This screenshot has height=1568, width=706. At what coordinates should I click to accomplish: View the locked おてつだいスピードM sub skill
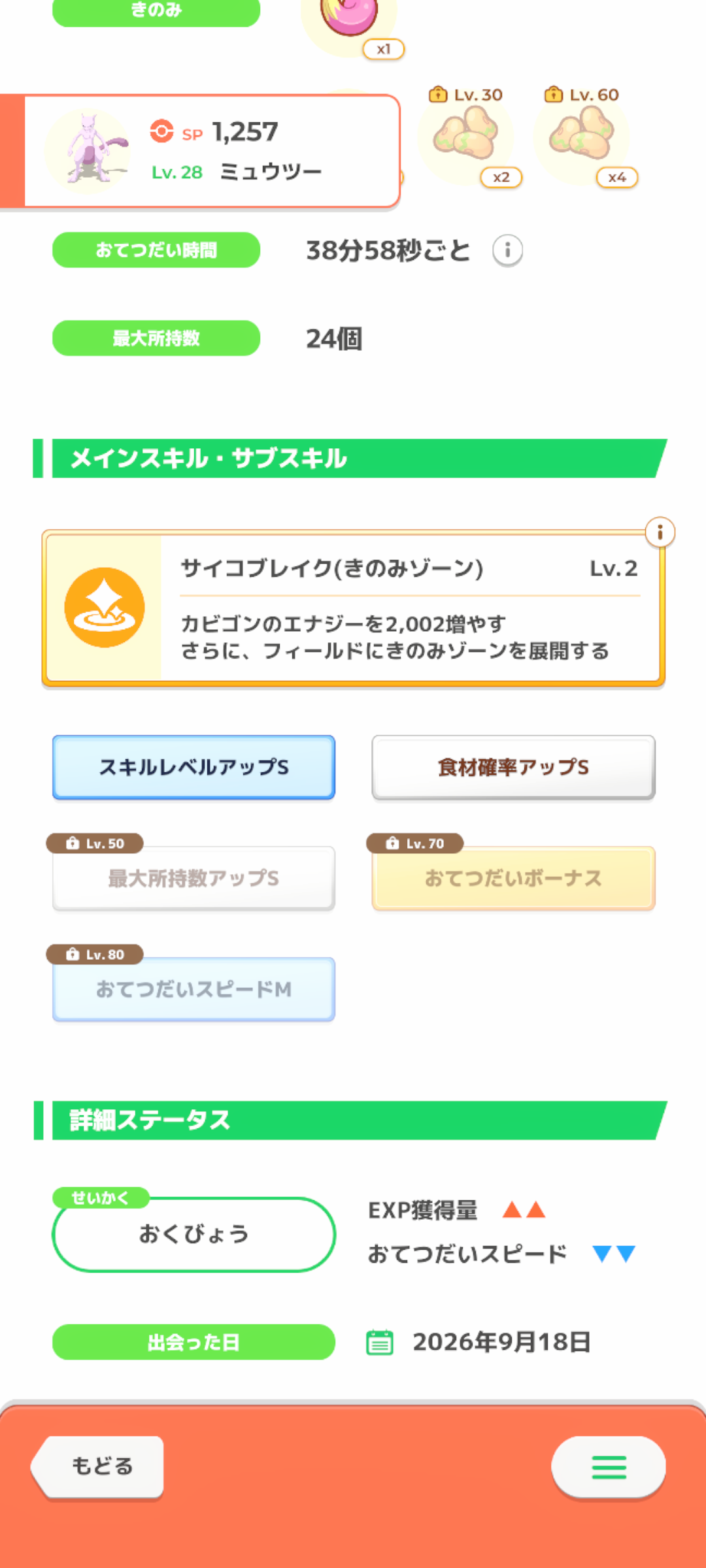pos(194,988)
